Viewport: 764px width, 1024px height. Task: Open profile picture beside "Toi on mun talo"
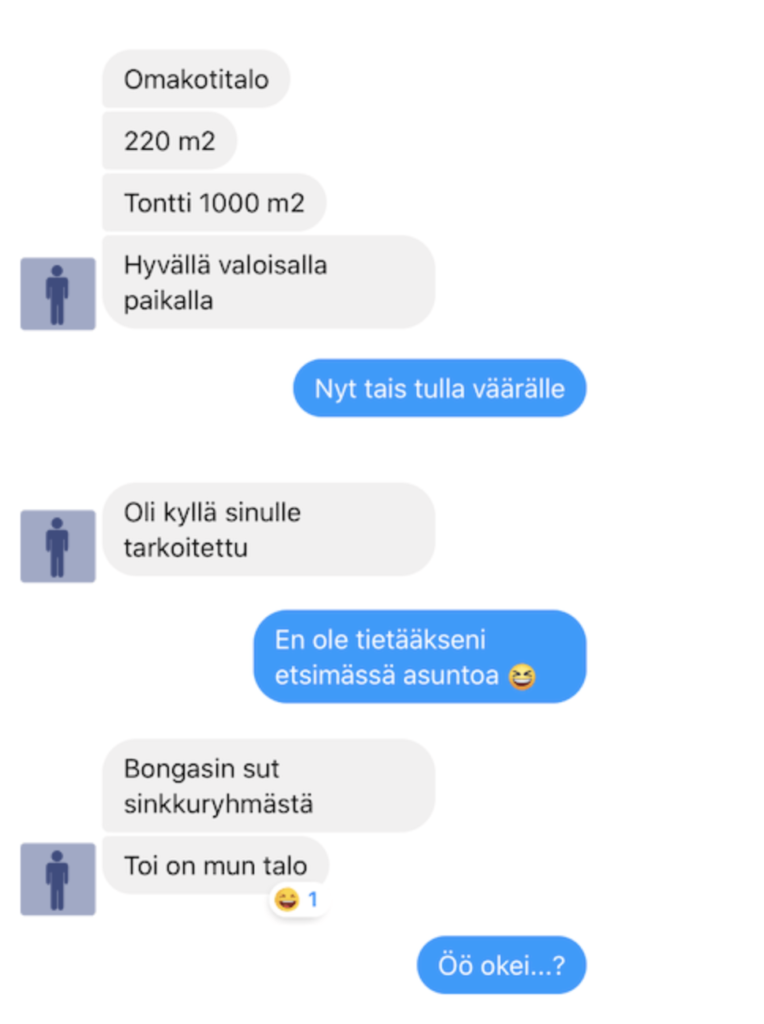coord(58,879)
